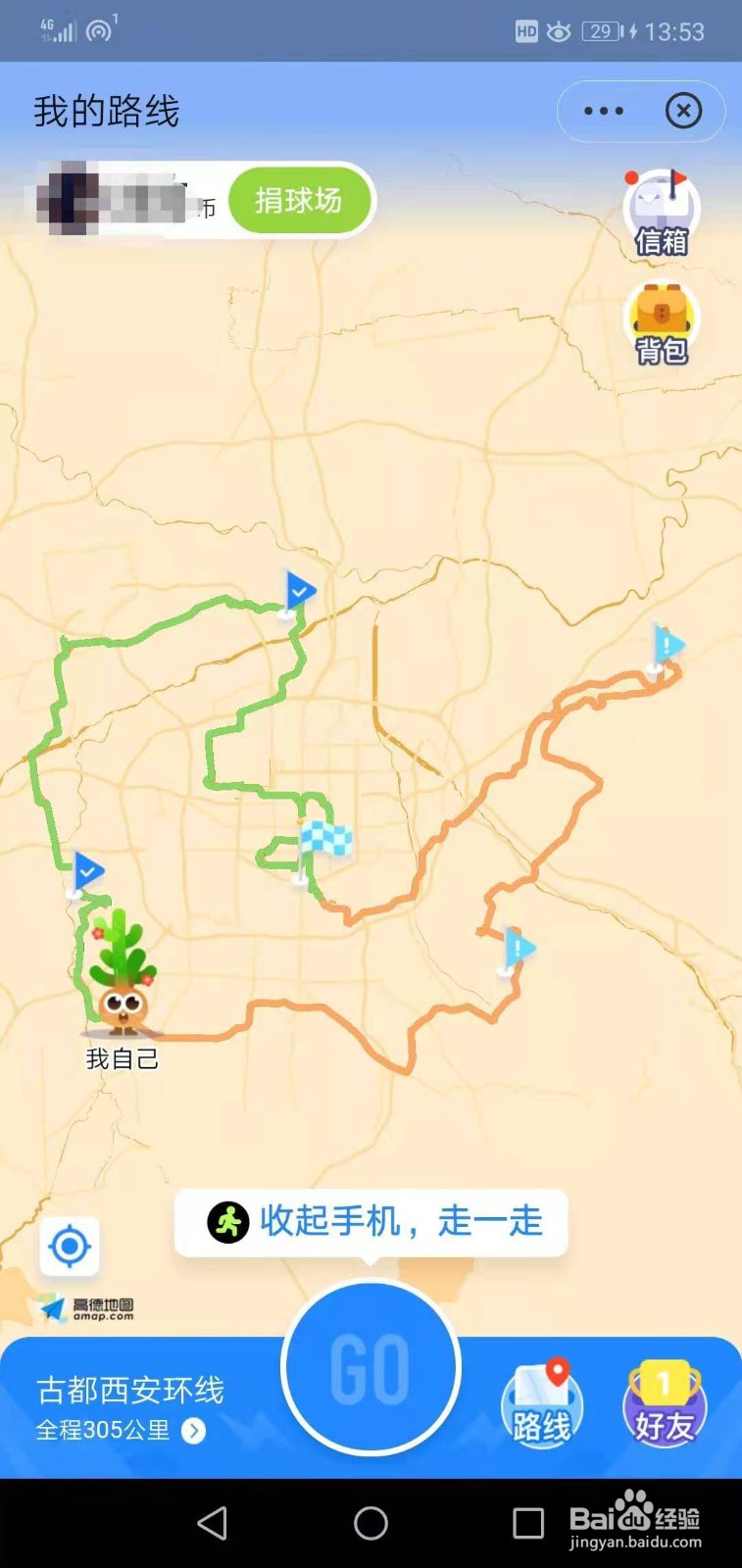Tap the checkmark flag on the left green route
742x1568 pixels.
click(x=86, y=870)
